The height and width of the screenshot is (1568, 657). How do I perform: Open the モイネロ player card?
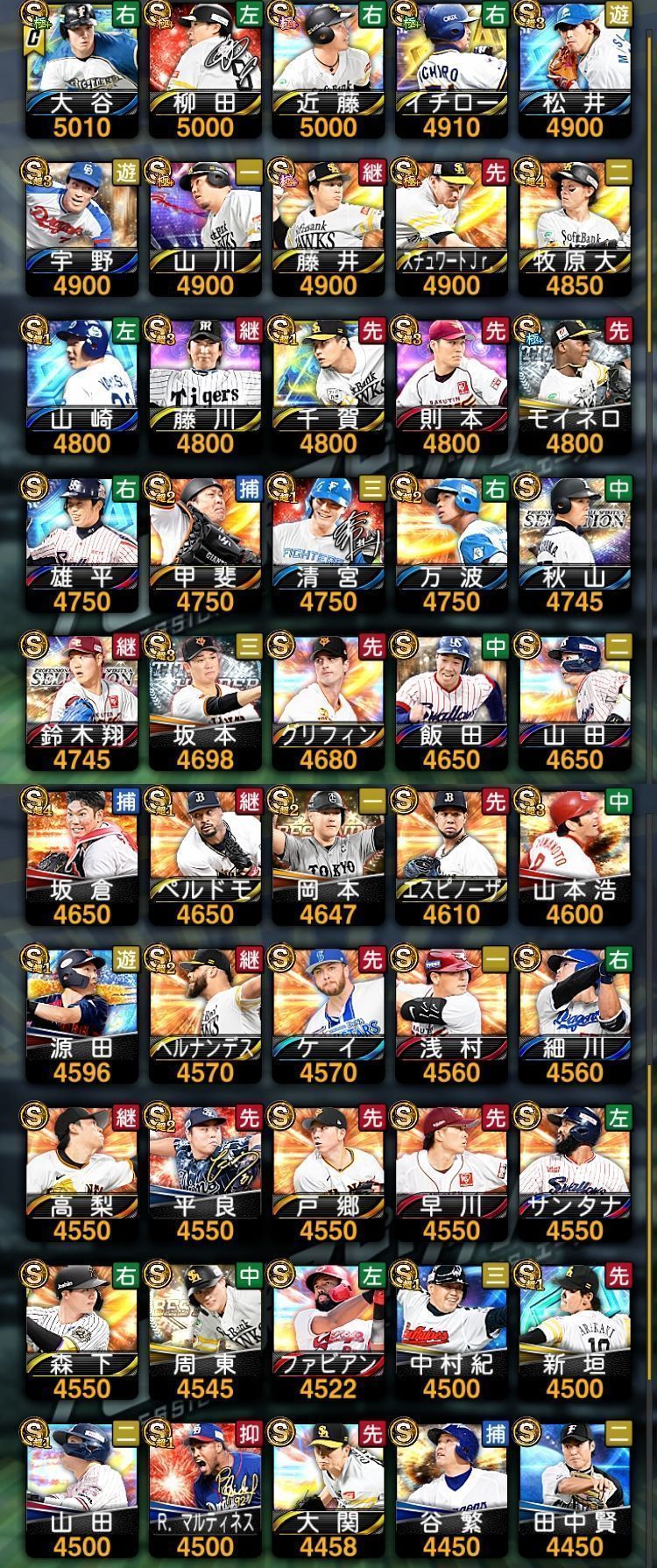pos(575,385)
